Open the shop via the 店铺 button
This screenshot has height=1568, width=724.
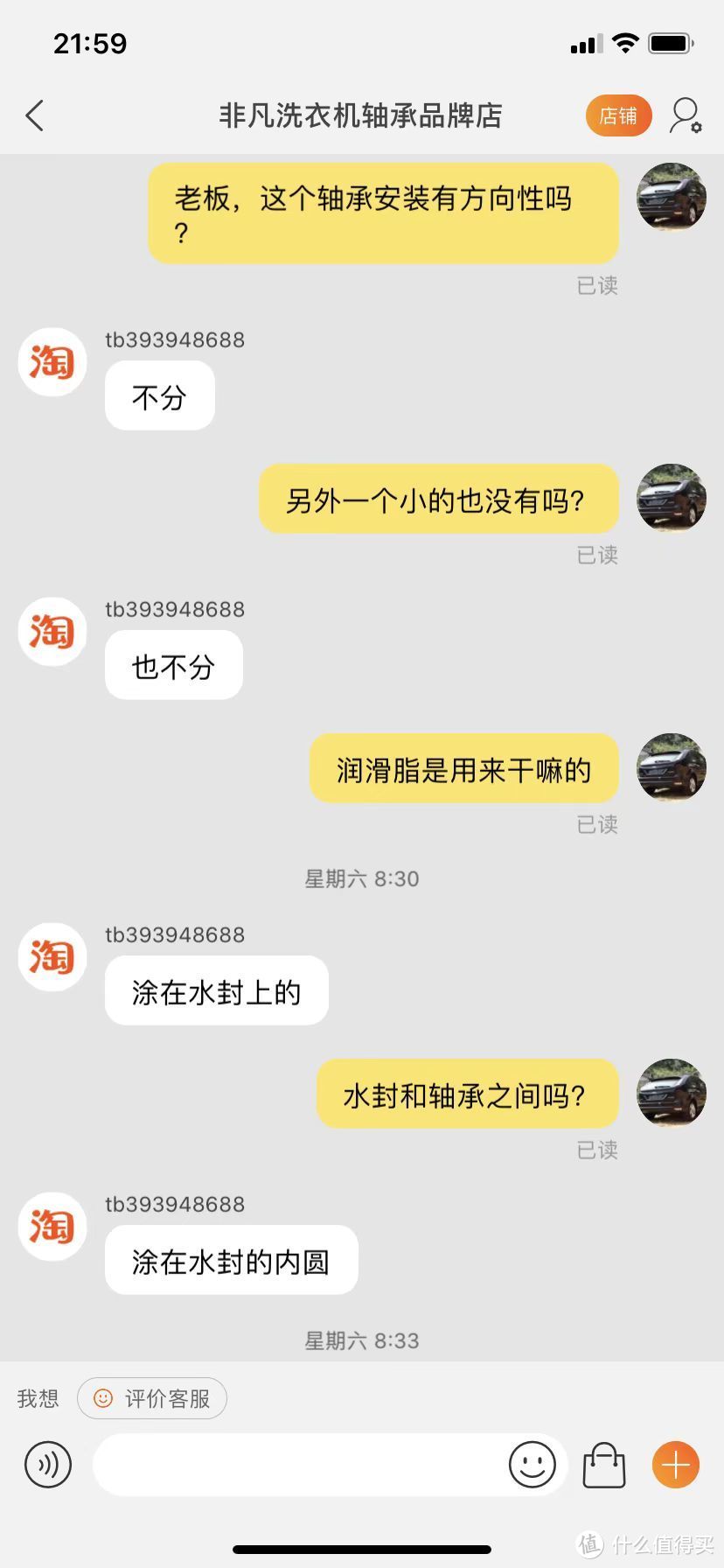[618, 115]
